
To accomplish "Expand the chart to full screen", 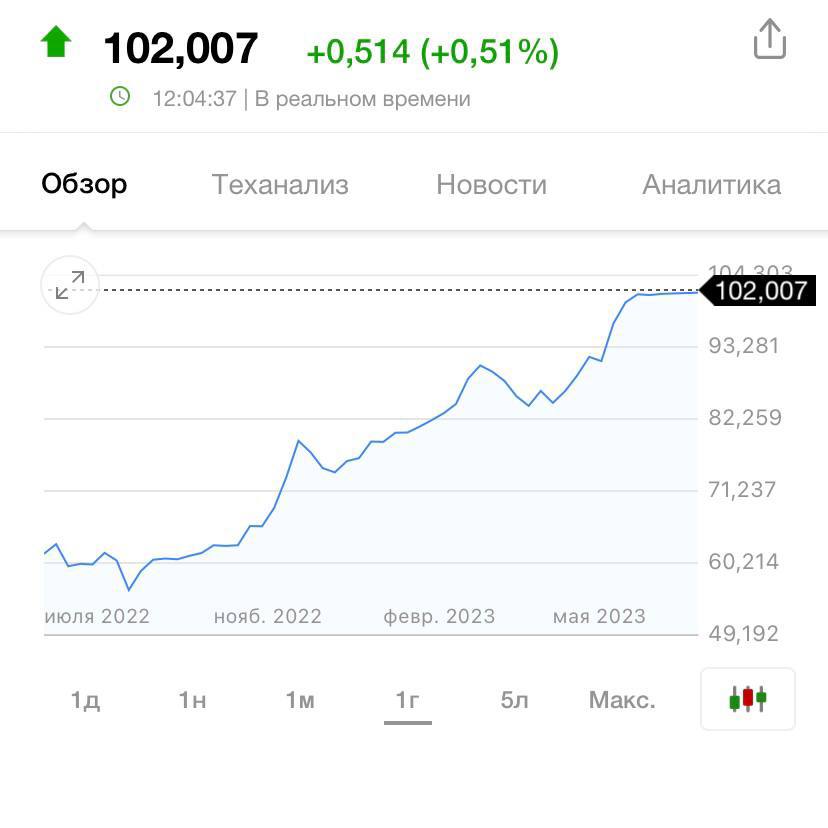I will [70, 286].
